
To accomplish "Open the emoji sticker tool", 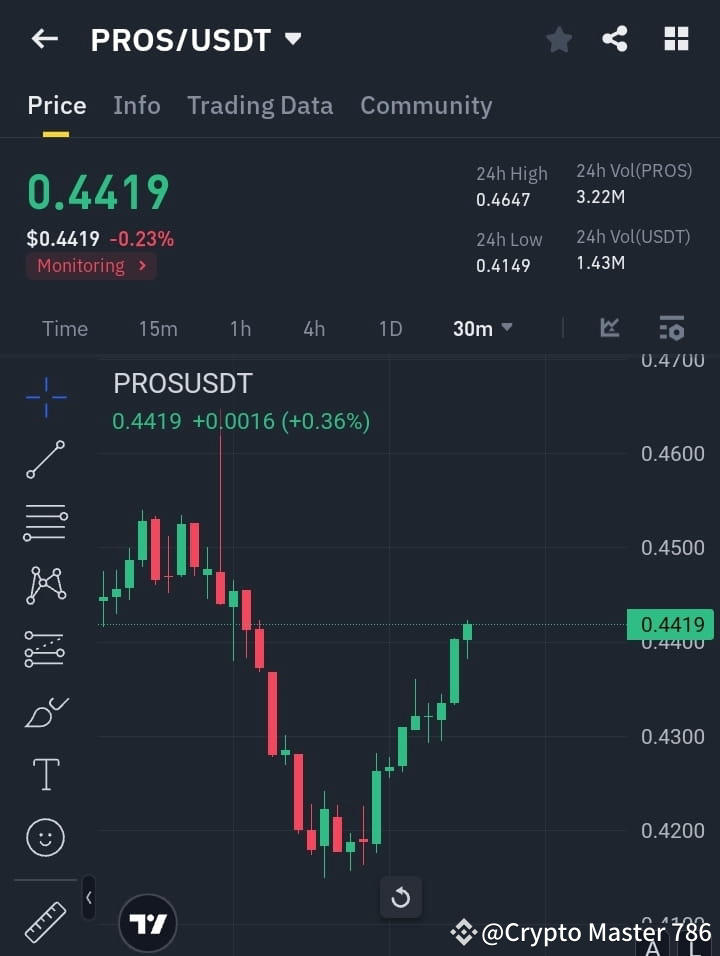I will pyautogui.click(x=45, y=837).
